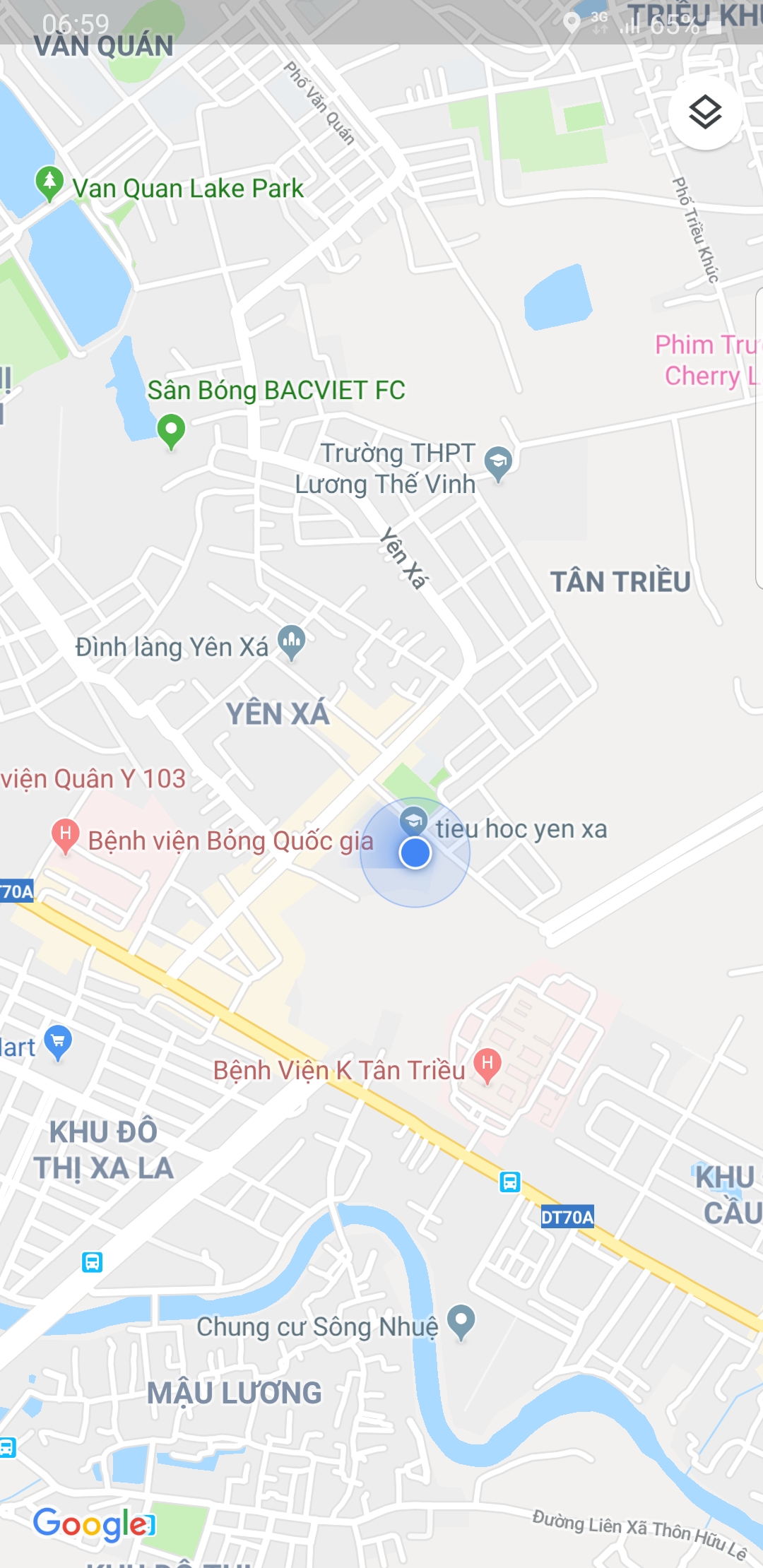Screen dimensions: 763x1568
Task: Open the map layers button
Action: click(x=705, y=112)
